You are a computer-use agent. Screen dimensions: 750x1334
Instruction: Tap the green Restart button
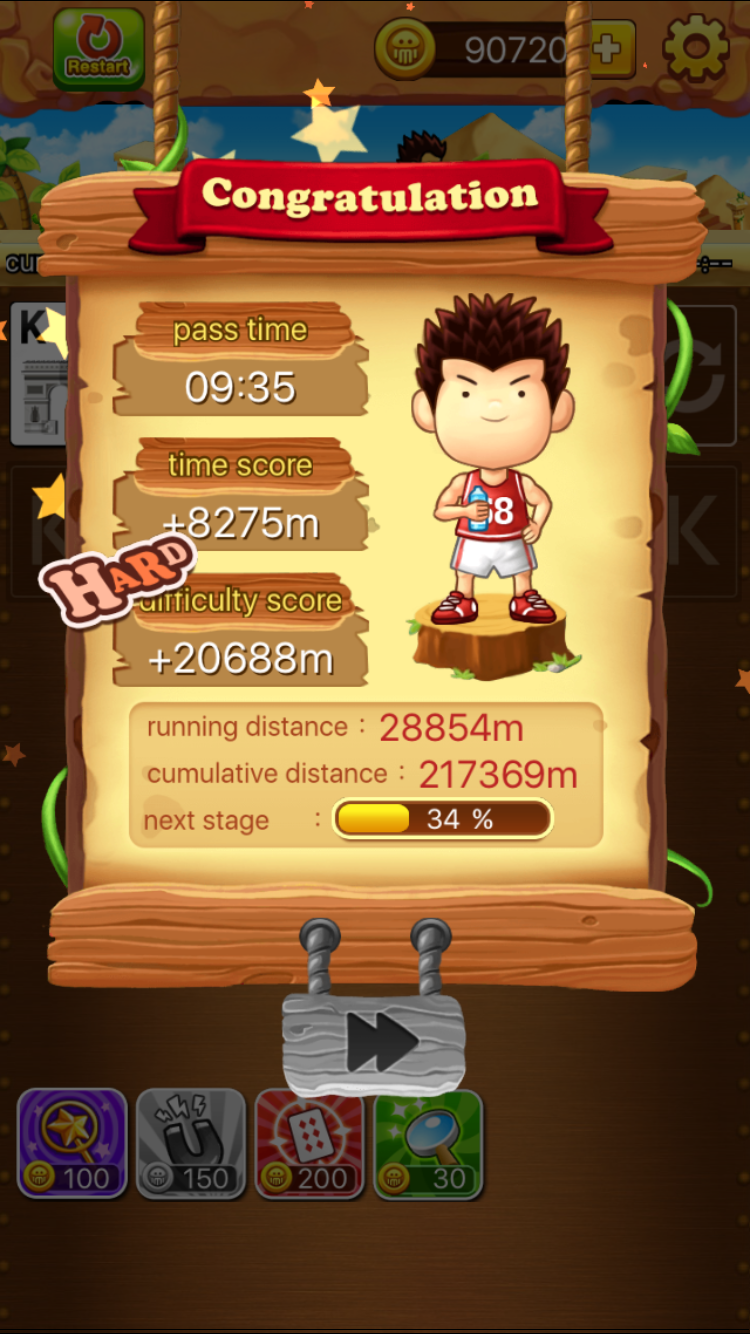tap(98, 48)
